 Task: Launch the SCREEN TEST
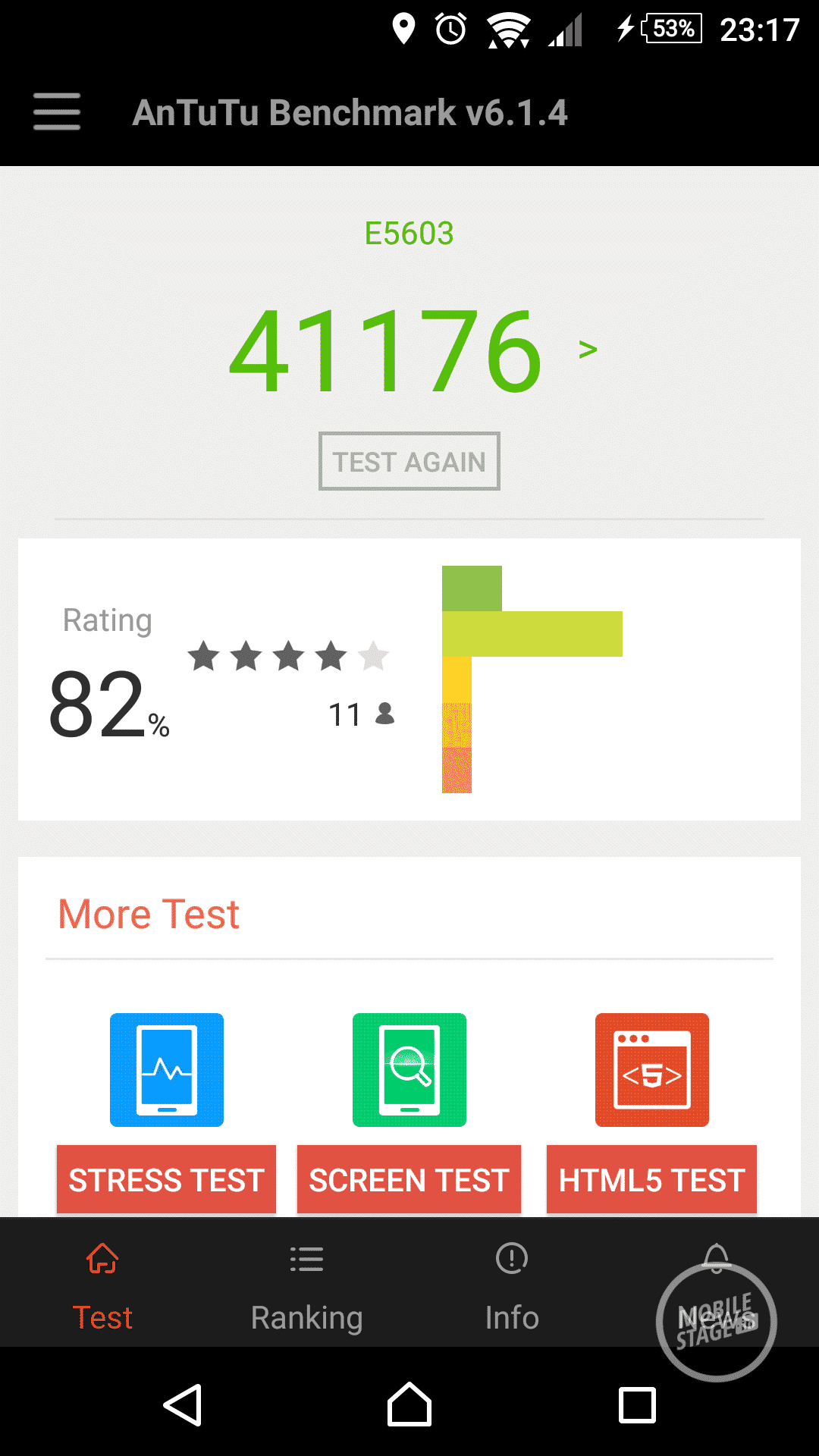tap(409, 1179)
